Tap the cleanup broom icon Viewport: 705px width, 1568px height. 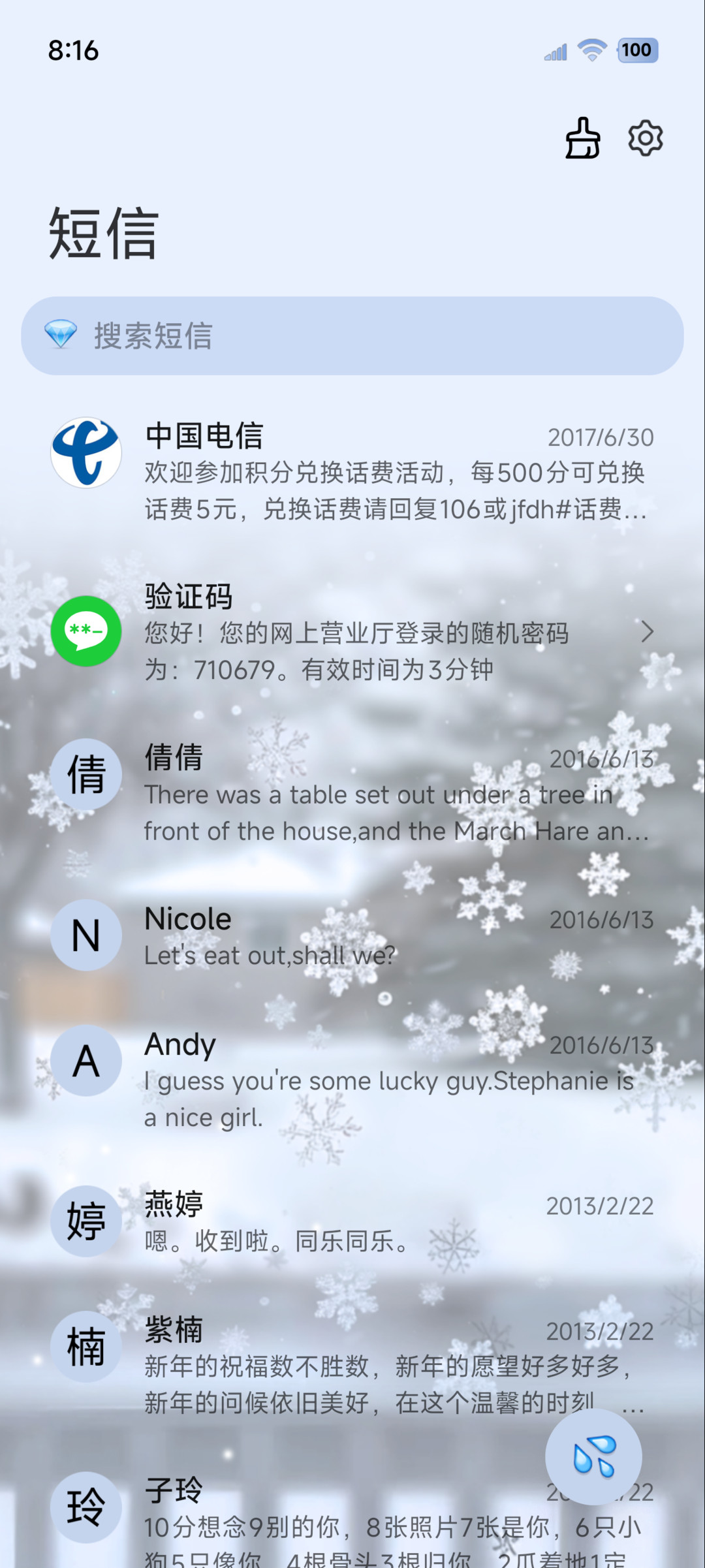tap(582, 138)
